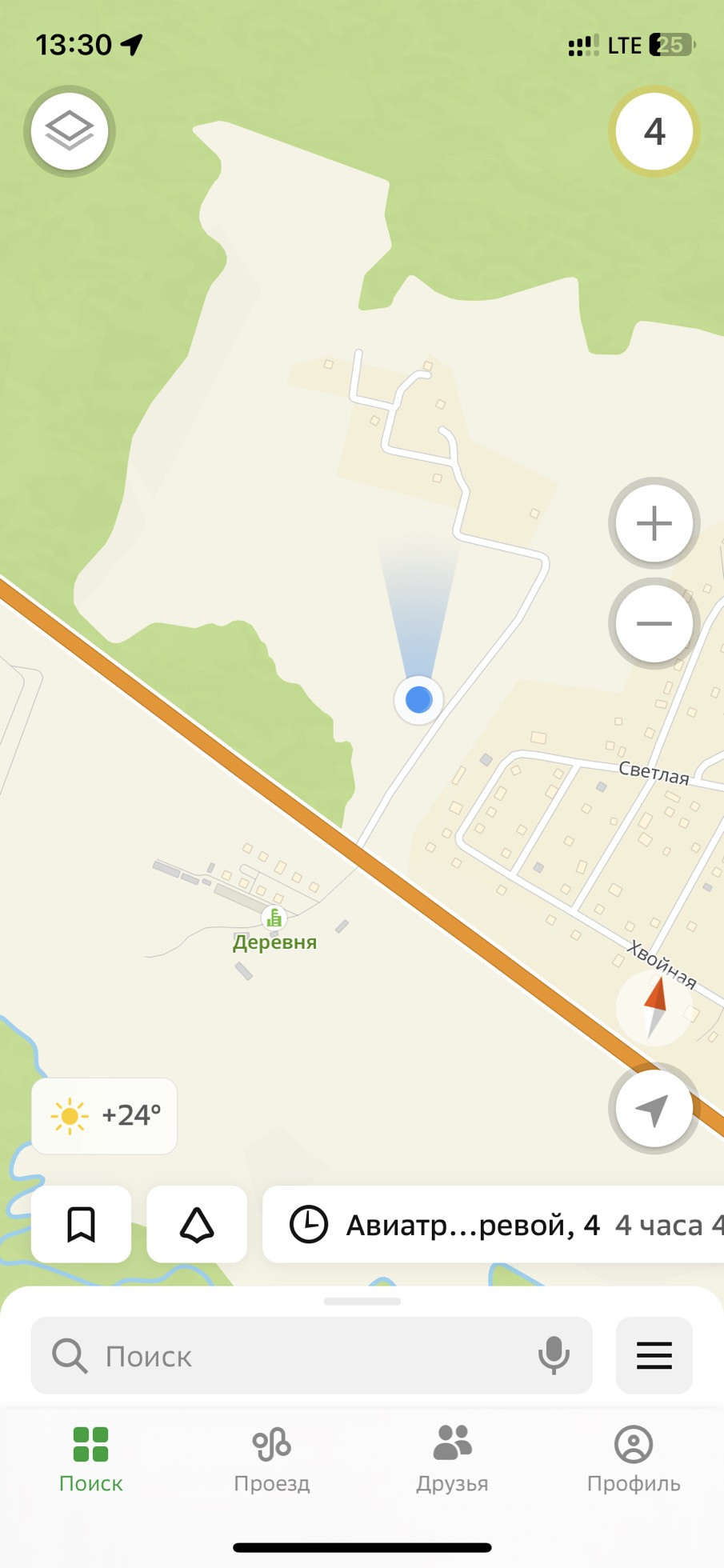724x1568 pixels.
Task: Center map on my location
Action: 654,1109
